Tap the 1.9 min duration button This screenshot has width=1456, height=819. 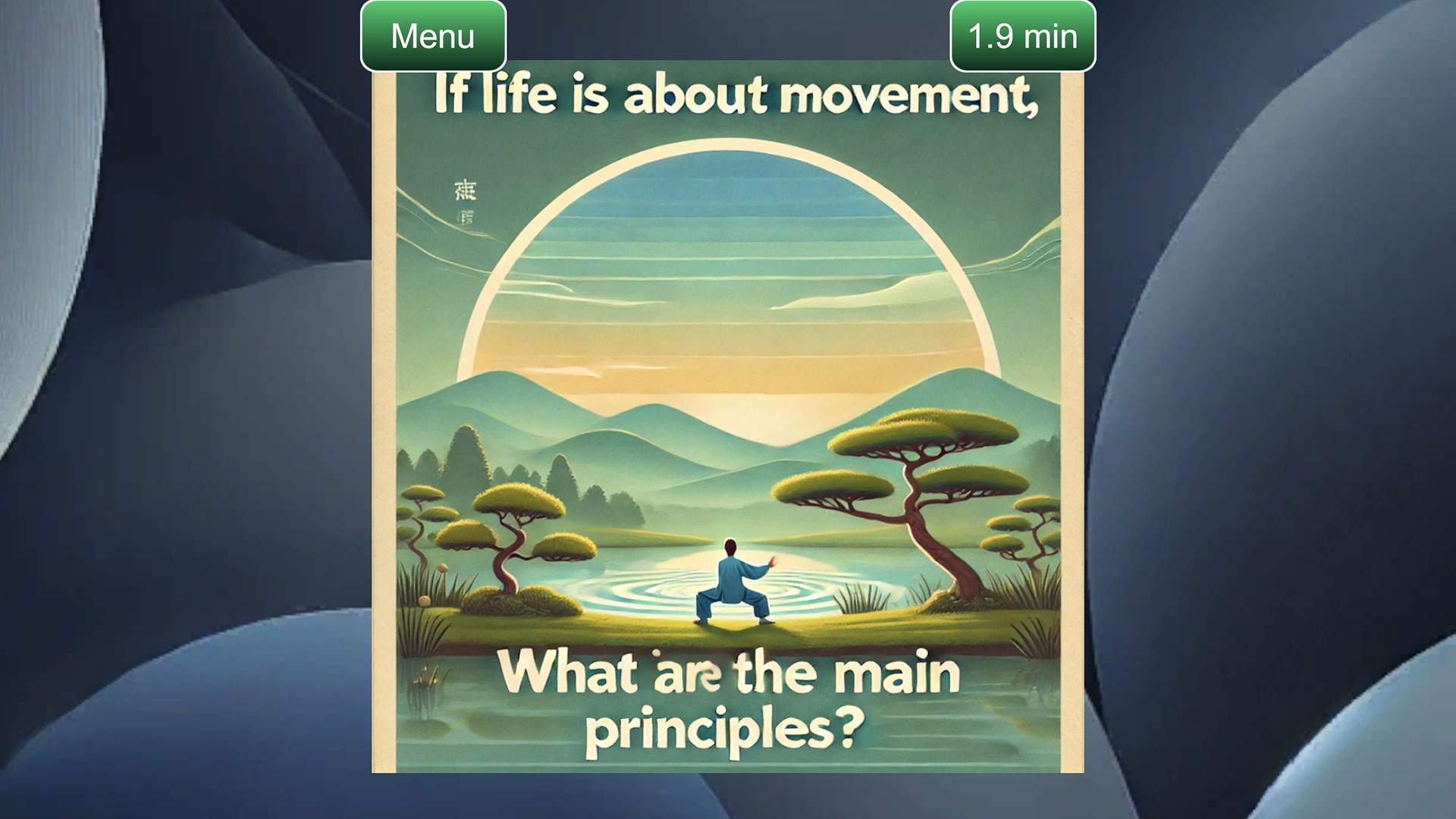tap(1022, 36)
